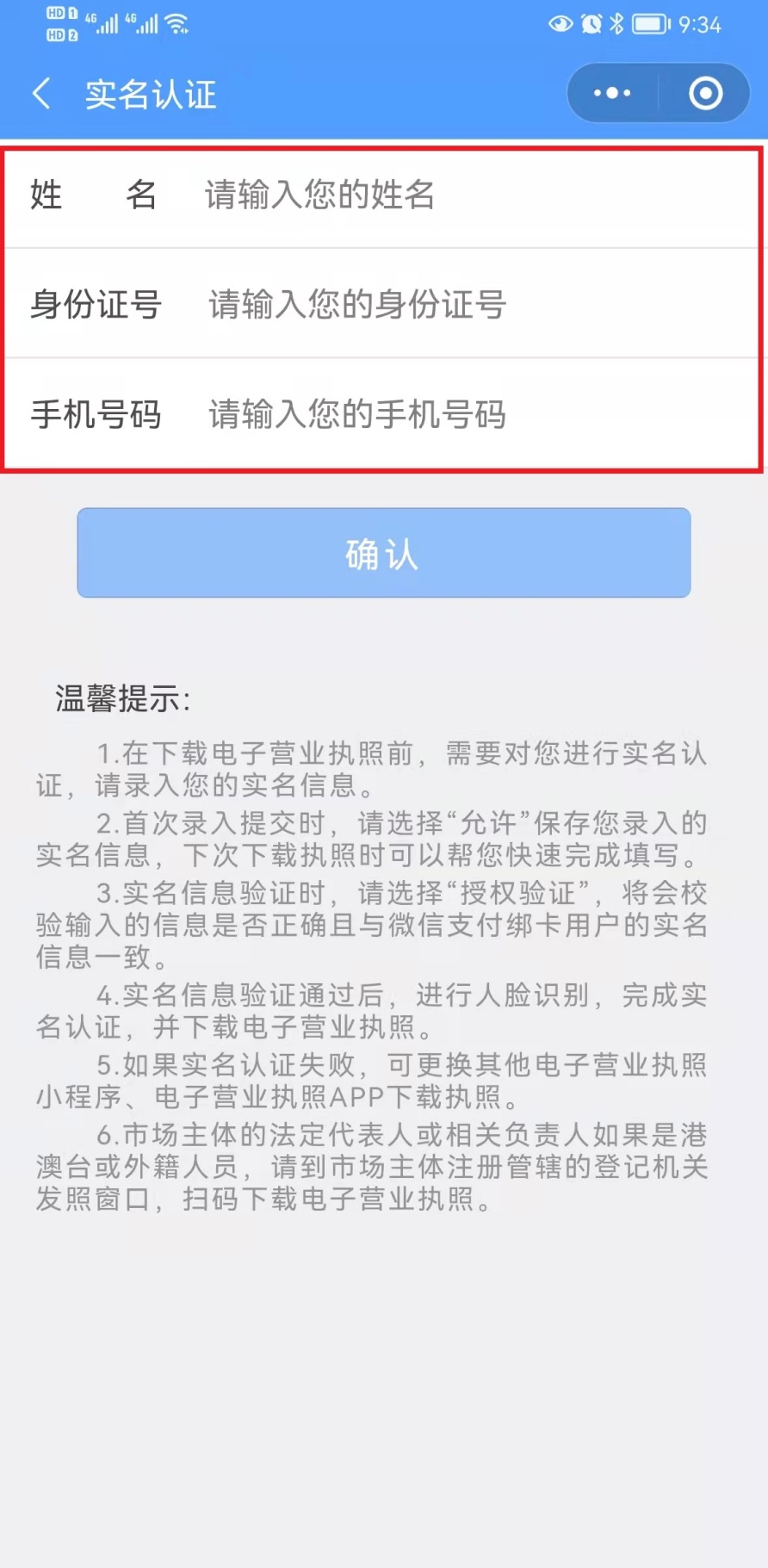Tap the 确认 confirm button
The height and width of the screenshot is (1568, 768).
(x=384, y=553)
